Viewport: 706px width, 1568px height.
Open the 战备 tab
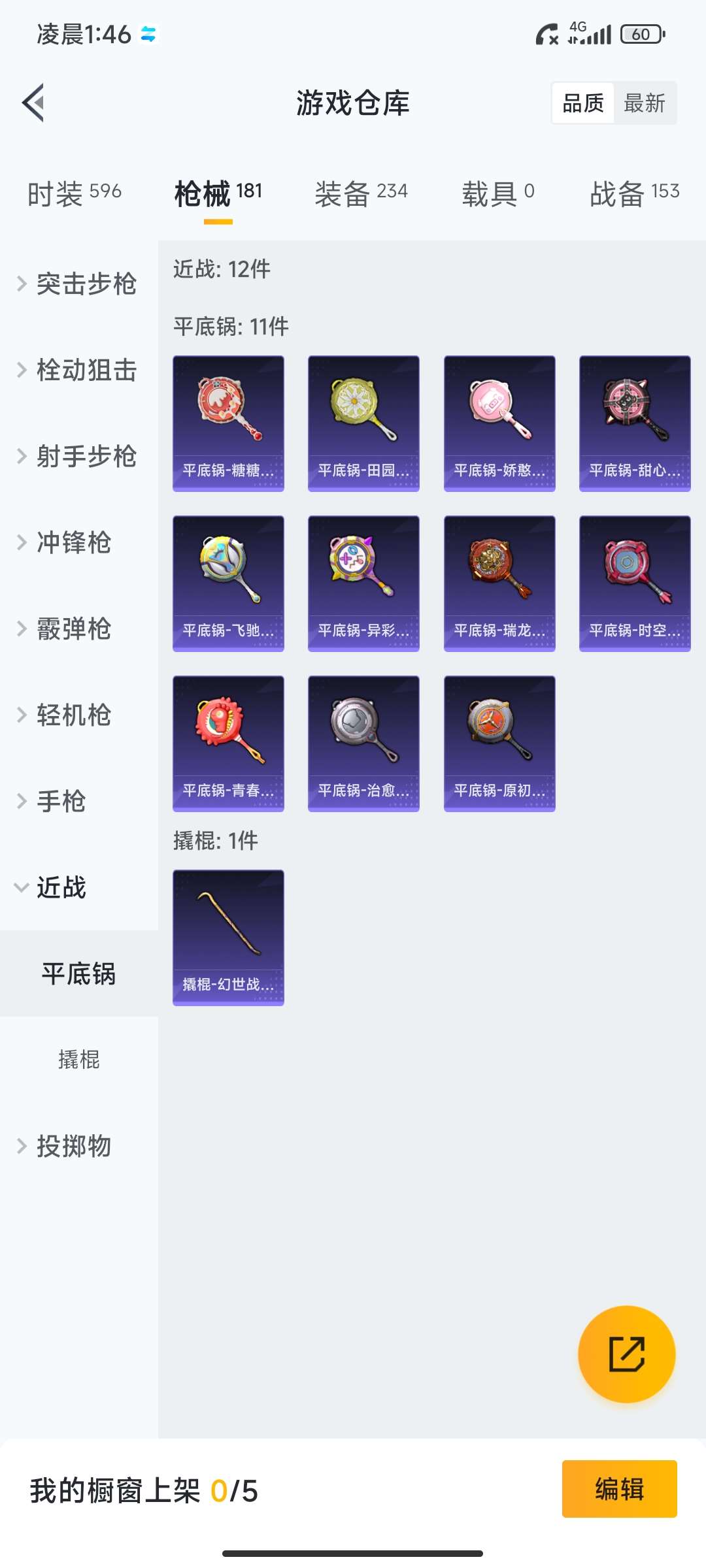click(634, 193)
